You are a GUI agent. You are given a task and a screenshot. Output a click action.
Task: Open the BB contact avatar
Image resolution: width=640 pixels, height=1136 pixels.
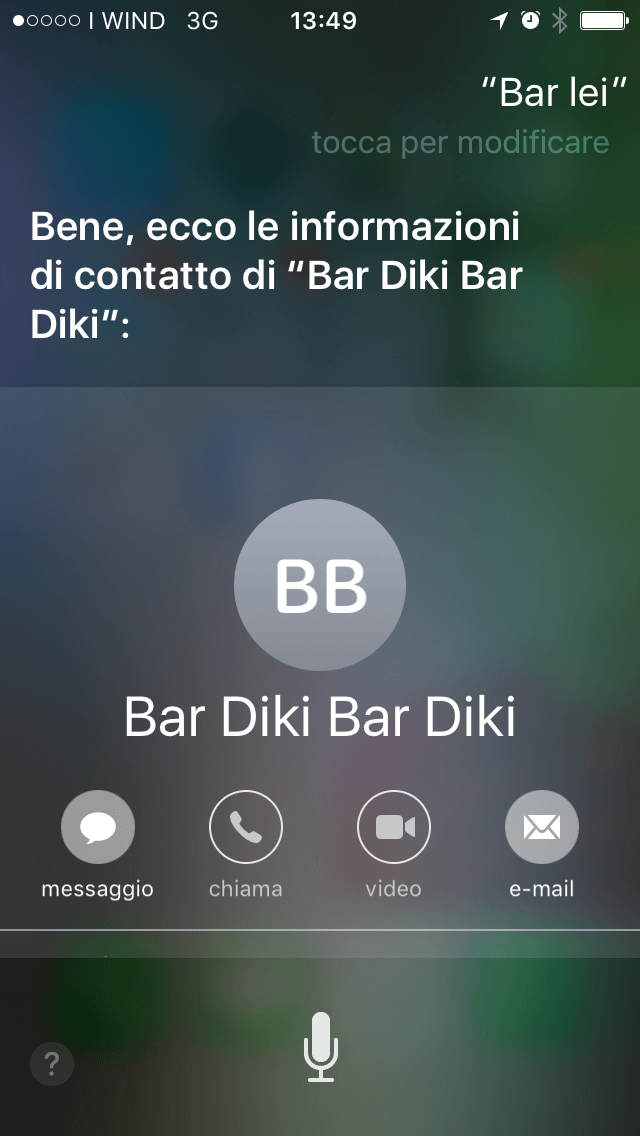(x=320, y=585)
